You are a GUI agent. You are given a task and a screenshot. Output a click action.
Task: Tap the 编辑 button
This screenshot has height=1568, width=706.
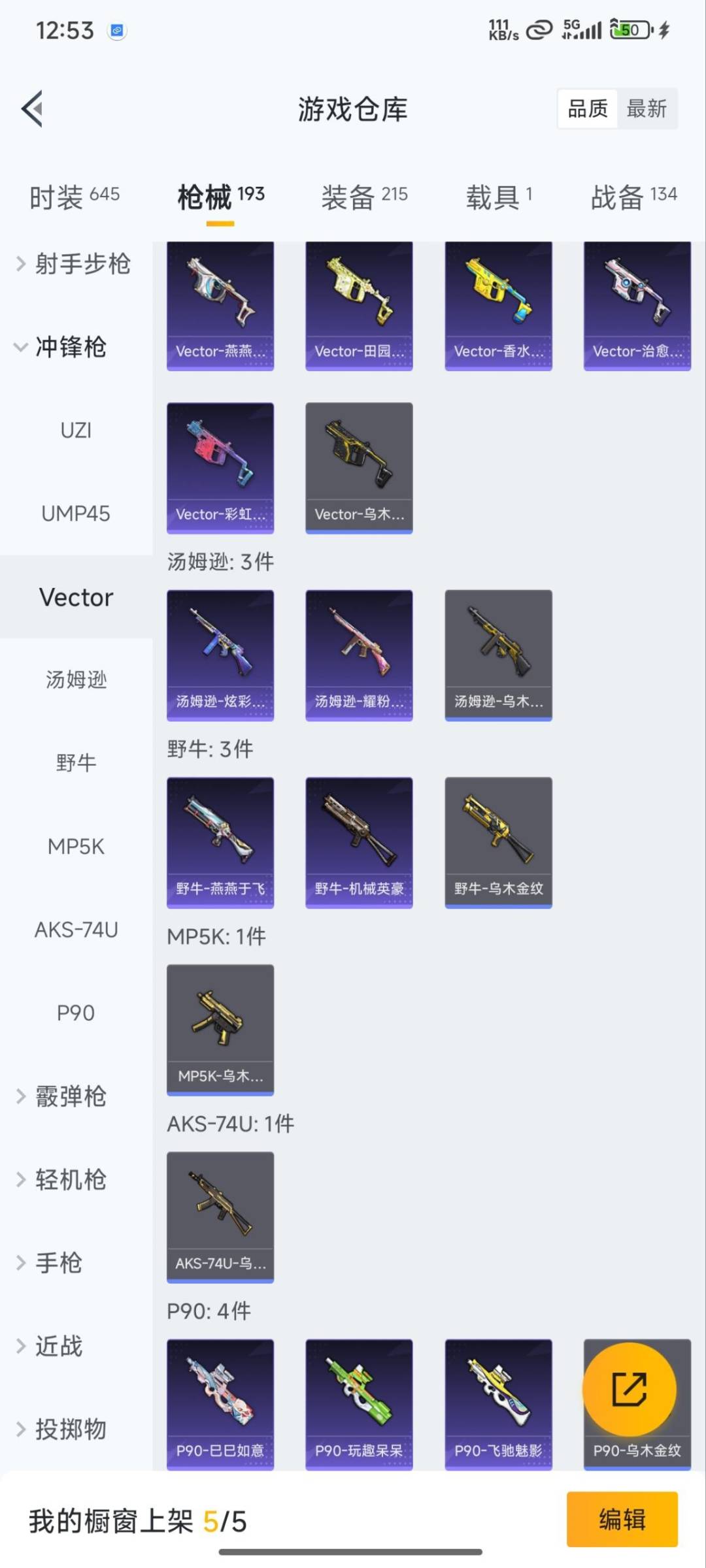[x=622, y=1519]
